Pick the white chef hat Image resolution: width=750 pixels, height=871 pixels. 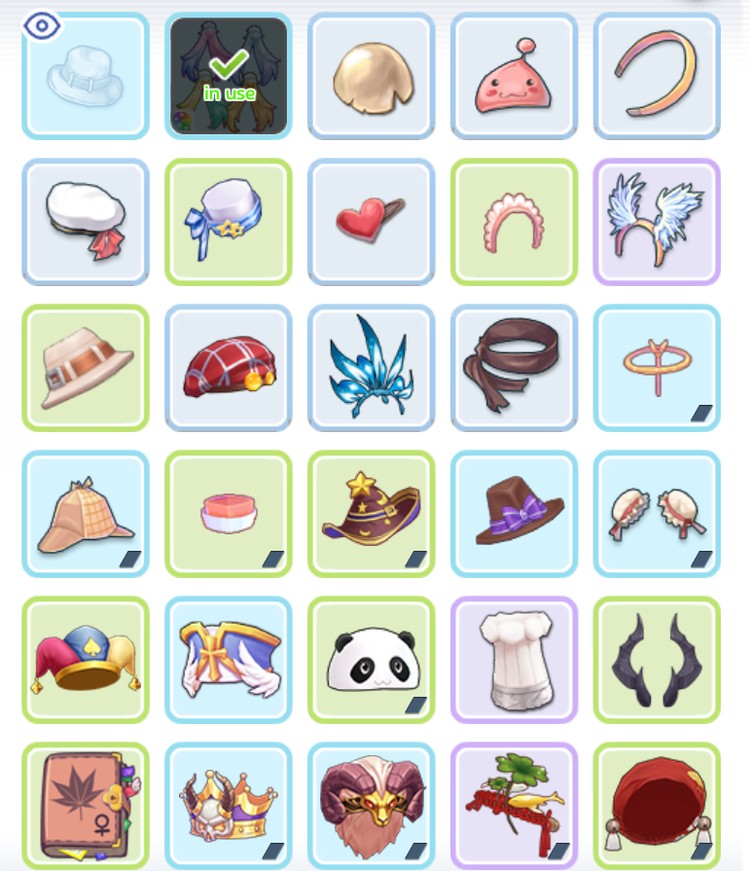(x=514, y=660)
